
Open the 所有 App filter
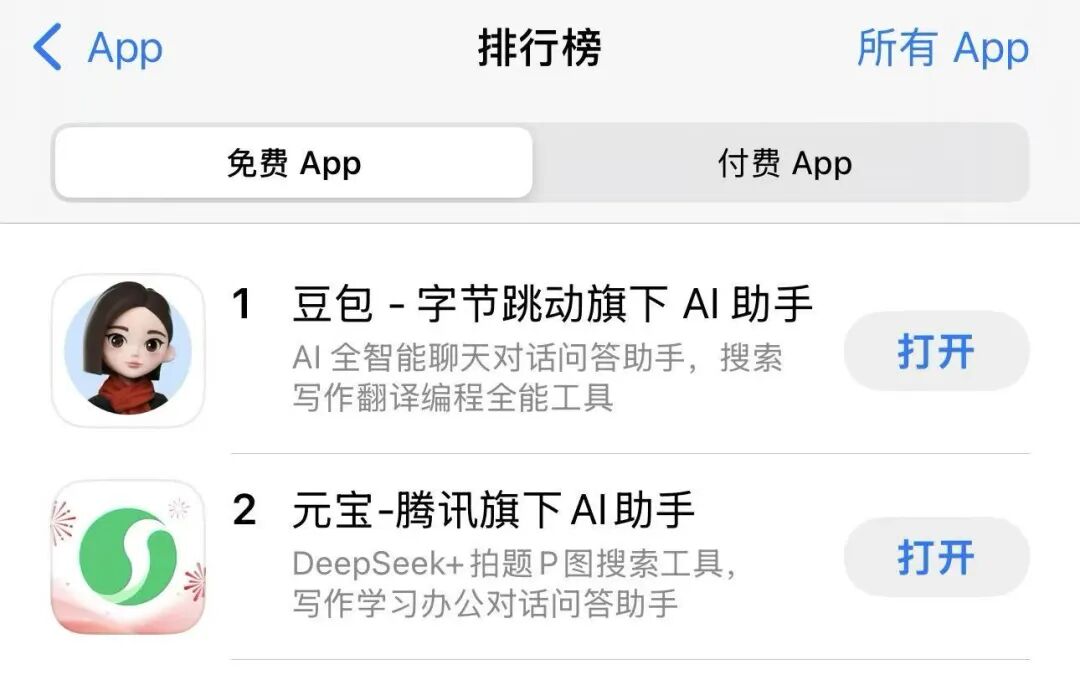(x=942, y=48)
